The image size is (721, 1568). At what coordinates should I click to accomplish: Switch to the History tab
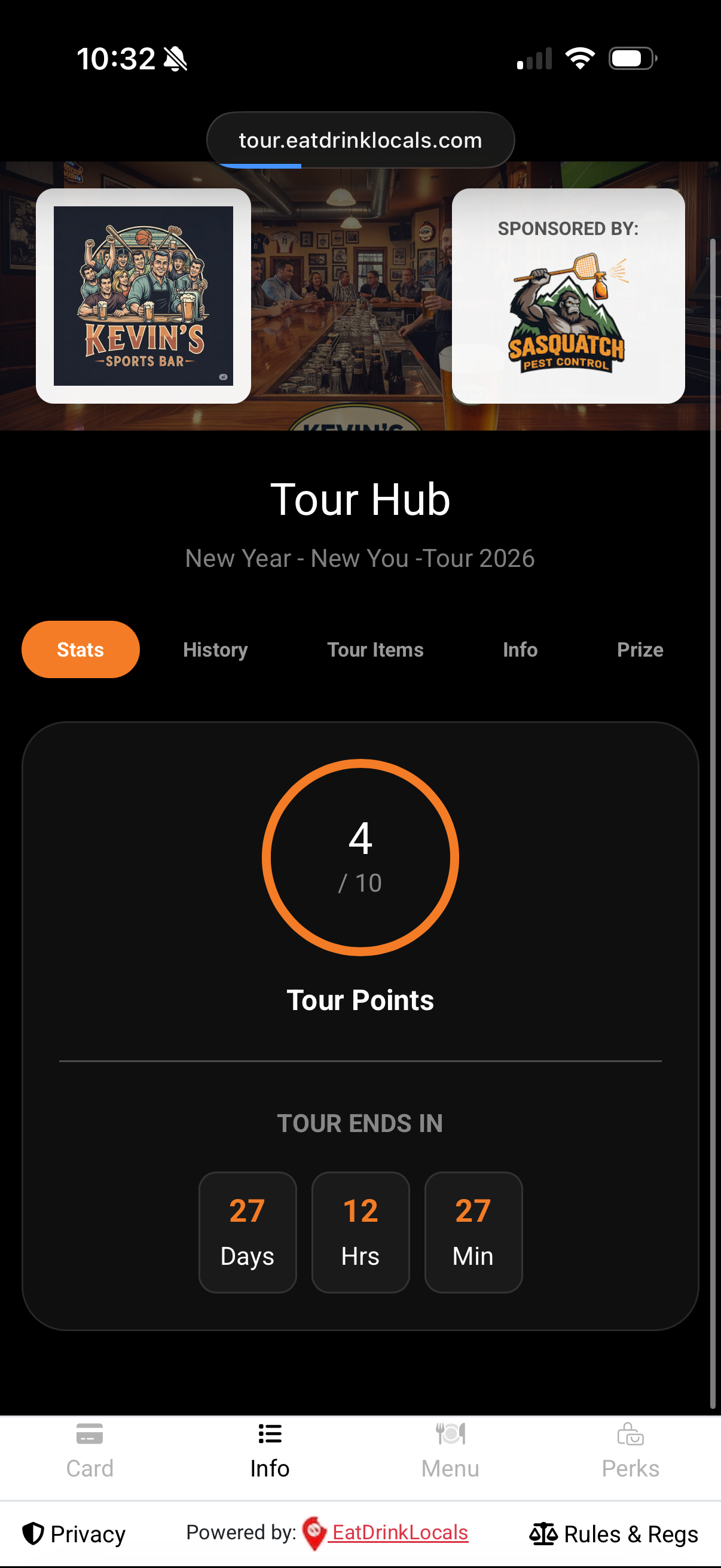215,649
